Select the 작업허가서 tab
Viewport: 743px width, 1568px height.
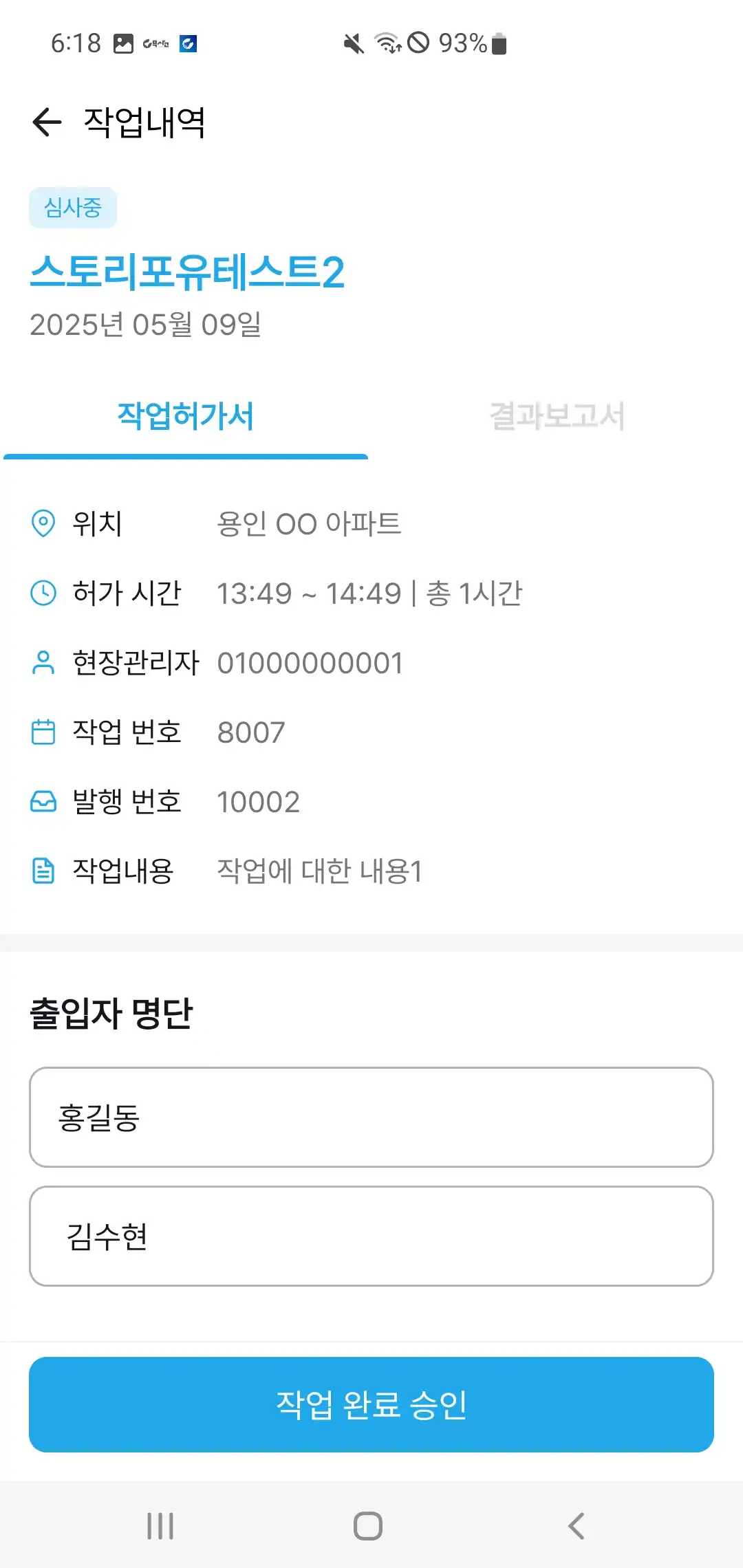coord(186,417)
